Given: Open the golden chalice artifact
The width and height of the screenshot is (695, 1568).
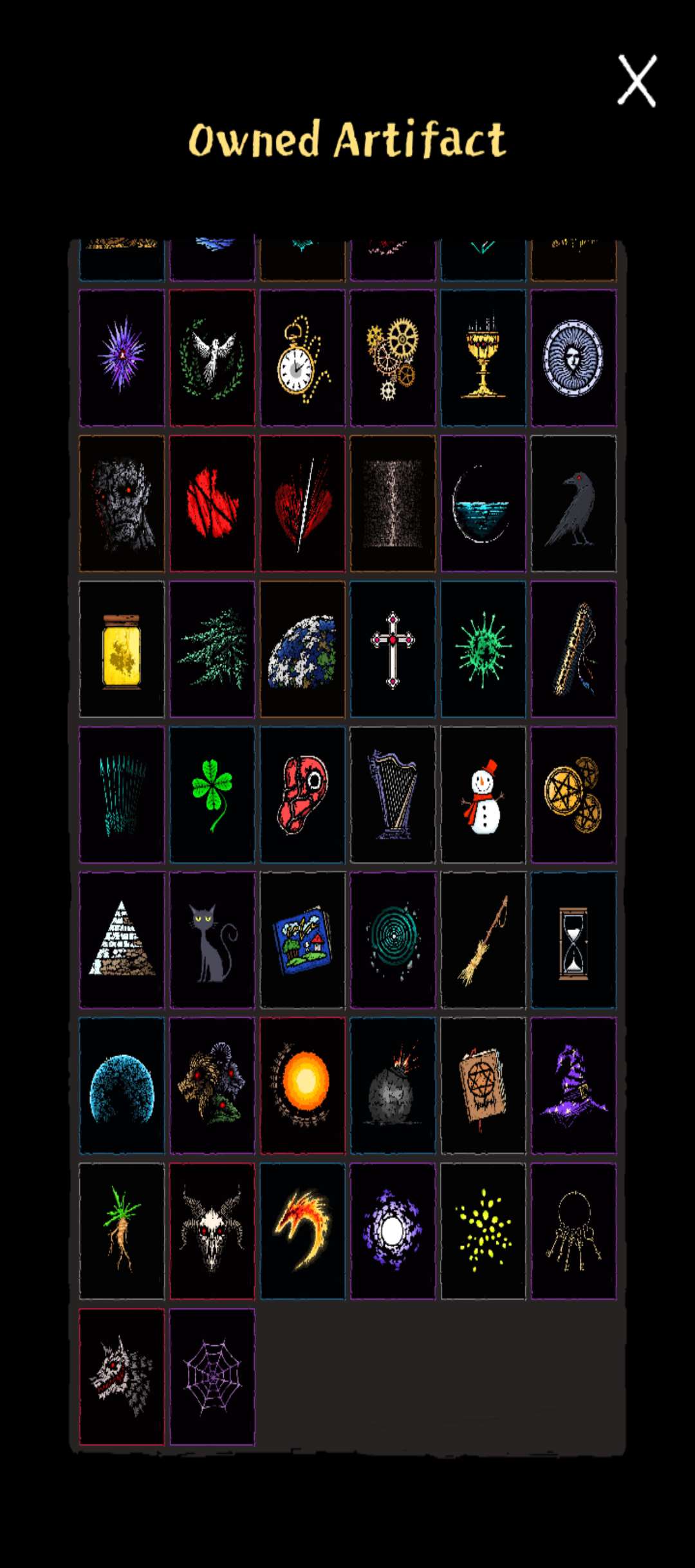Looking at the screenshot, I should [x=483, y=358].
